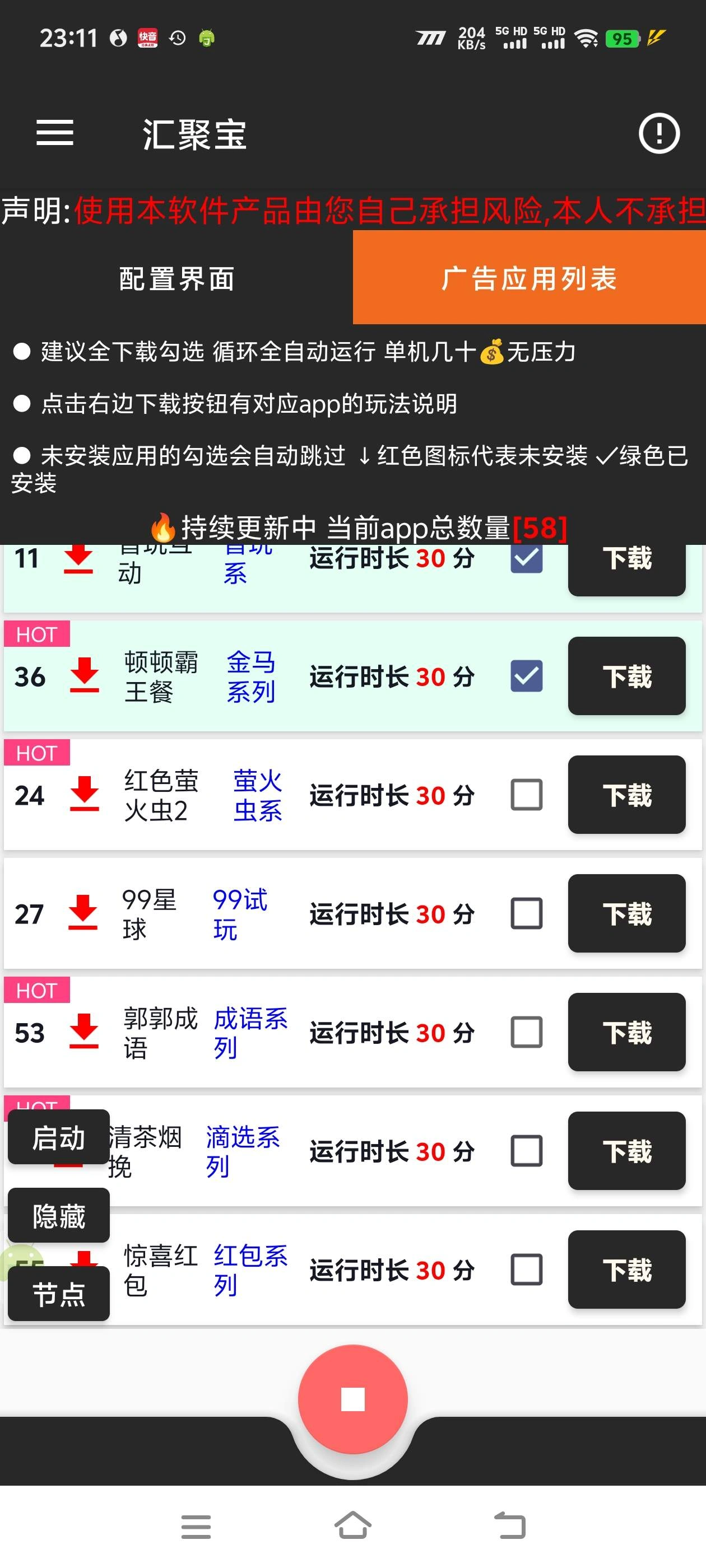Enable the 郭郭成语 checkbox
The height and width of the screenshot is (1568, 706).
pyautogui.click(x=526, y=1032)
